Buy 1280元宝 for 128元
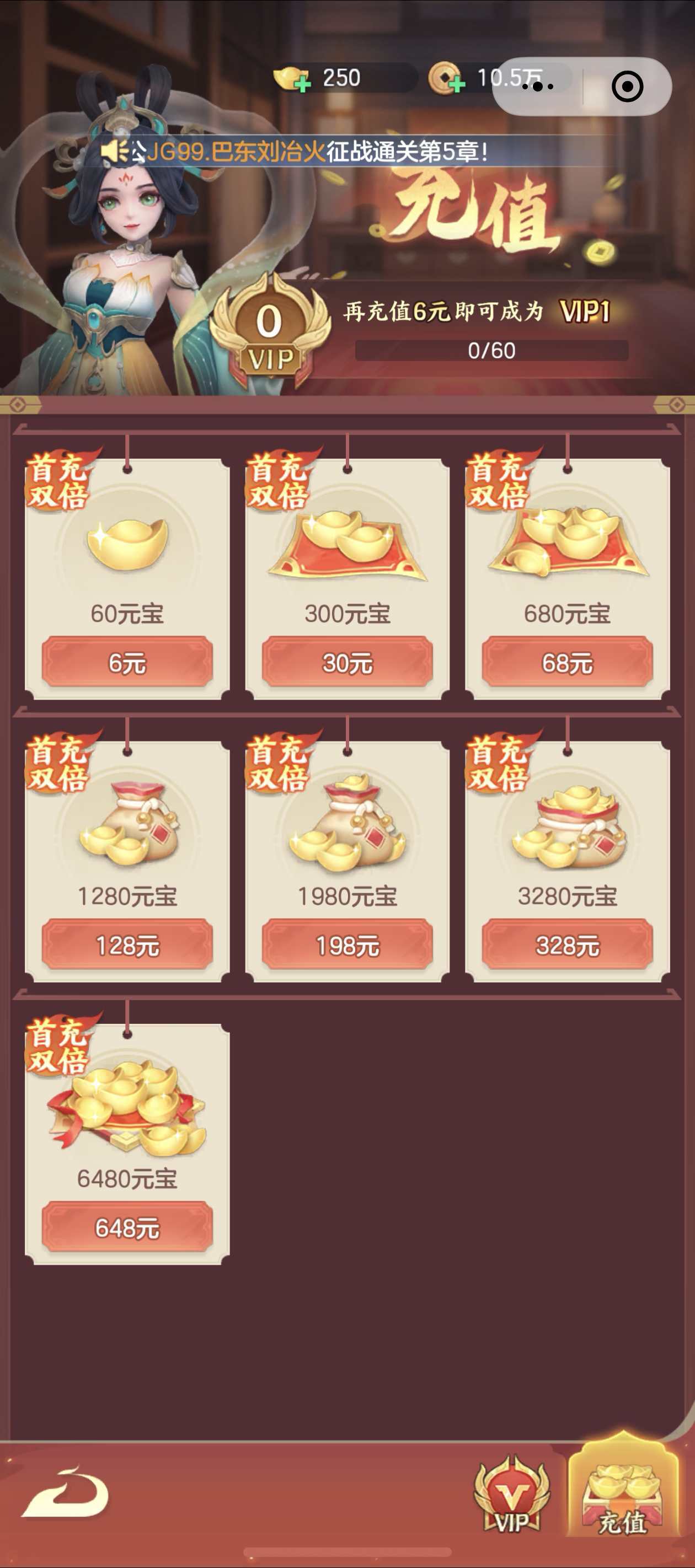Image resolution: width=695 pixels, height=1568 pixels. coord(127,944)
